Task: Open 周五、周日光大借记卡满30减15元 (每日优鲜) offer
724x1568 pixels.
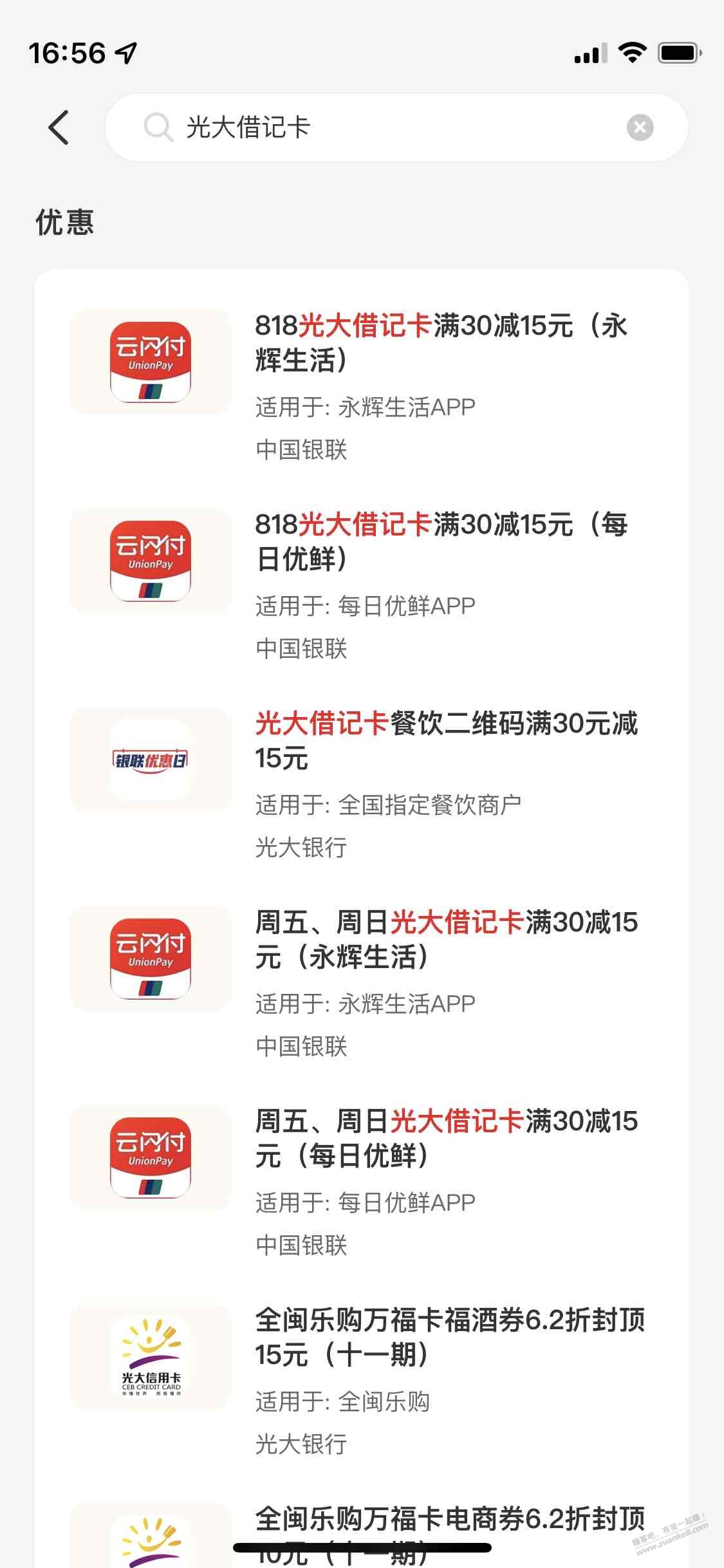Action: (x=362, y=1182)
